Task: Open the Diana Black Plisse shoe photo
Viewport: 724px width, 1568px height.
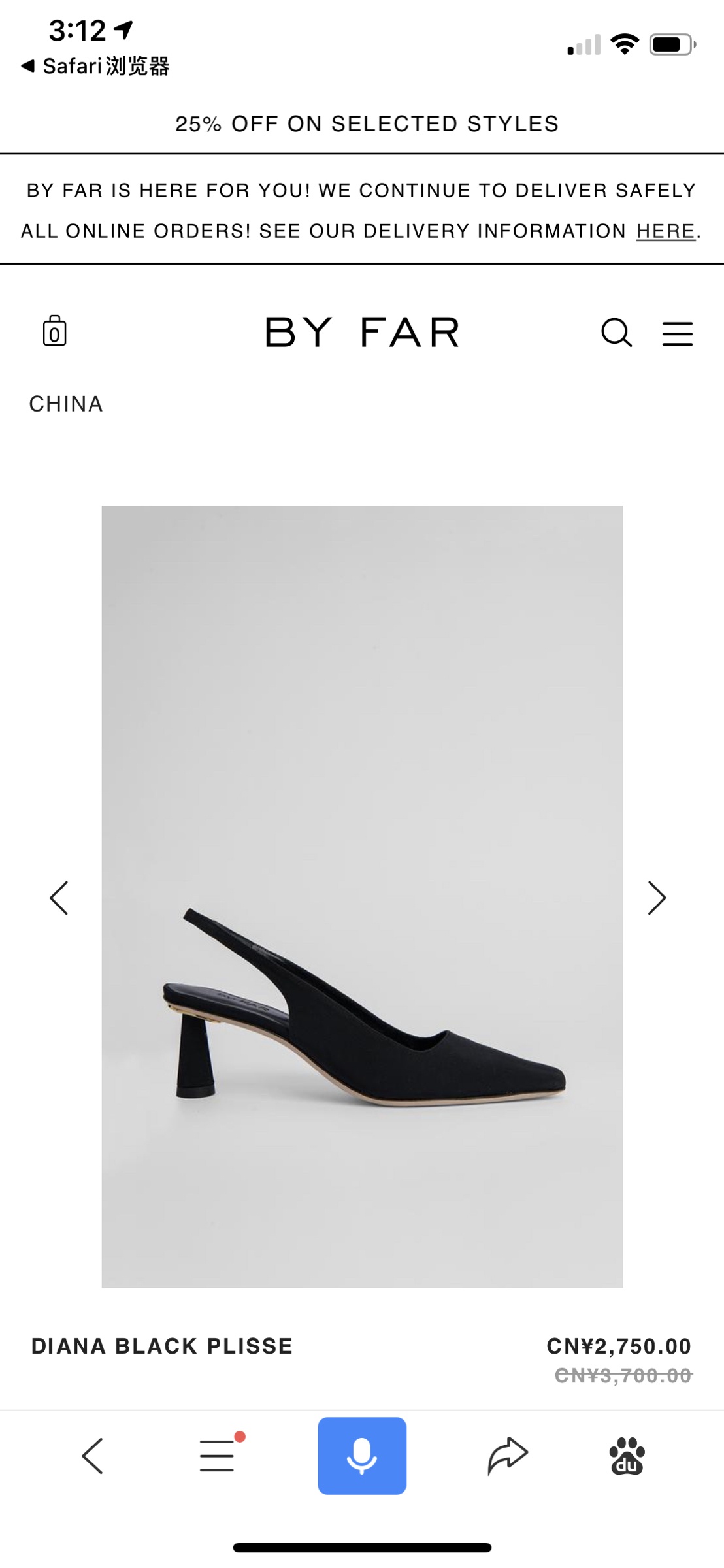Action: coord(362,896)
